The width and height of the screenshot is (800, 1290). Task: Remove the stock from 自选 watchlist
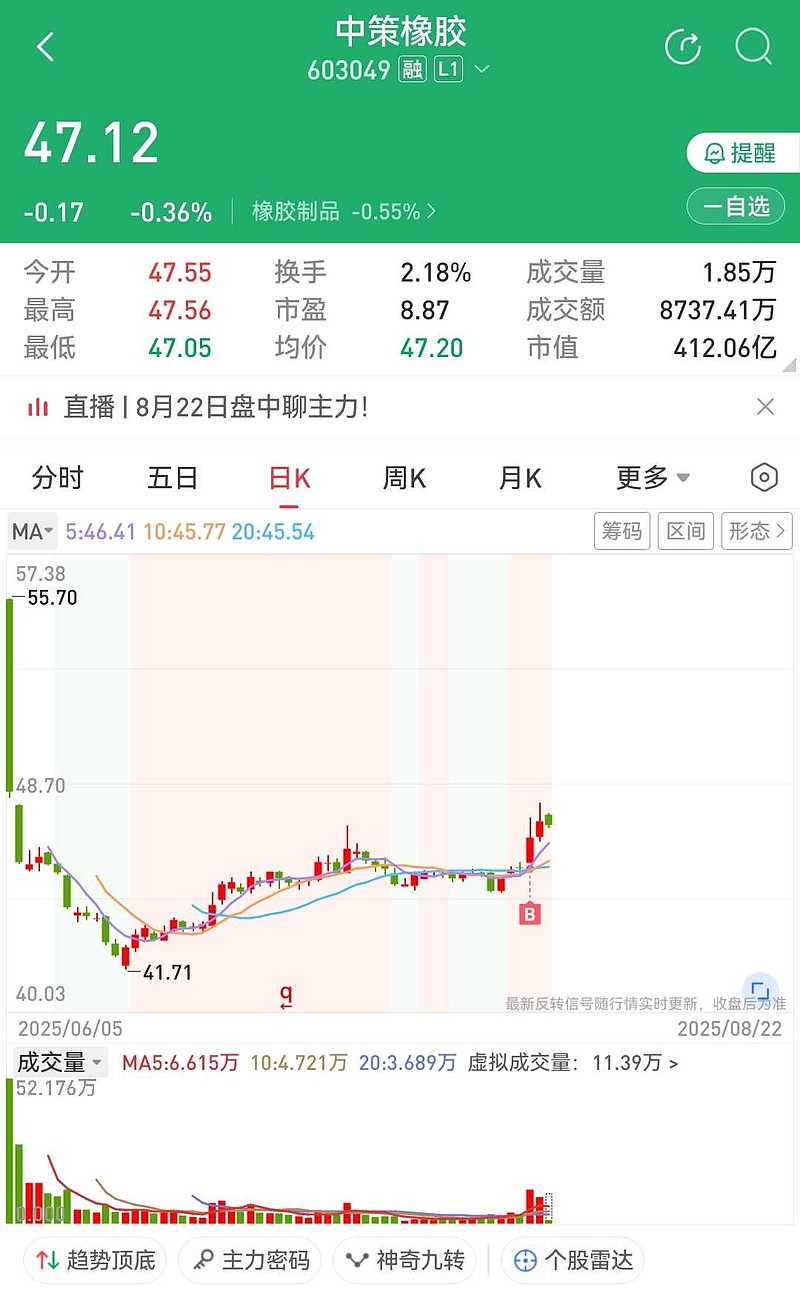coord(743,206)
